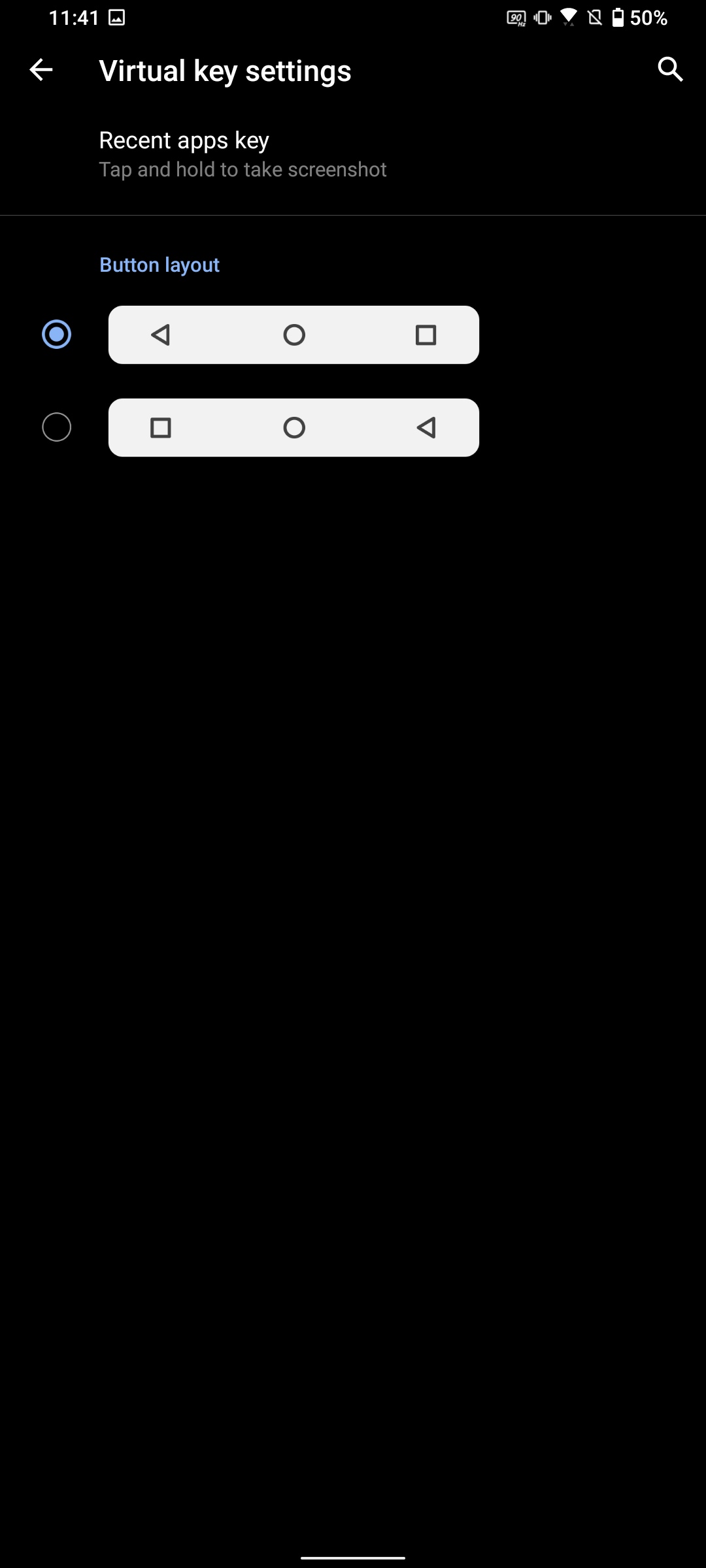Select recents-home-back button layout
The height and width of the screenshot is (1568, 706).
tap(57, 427)
